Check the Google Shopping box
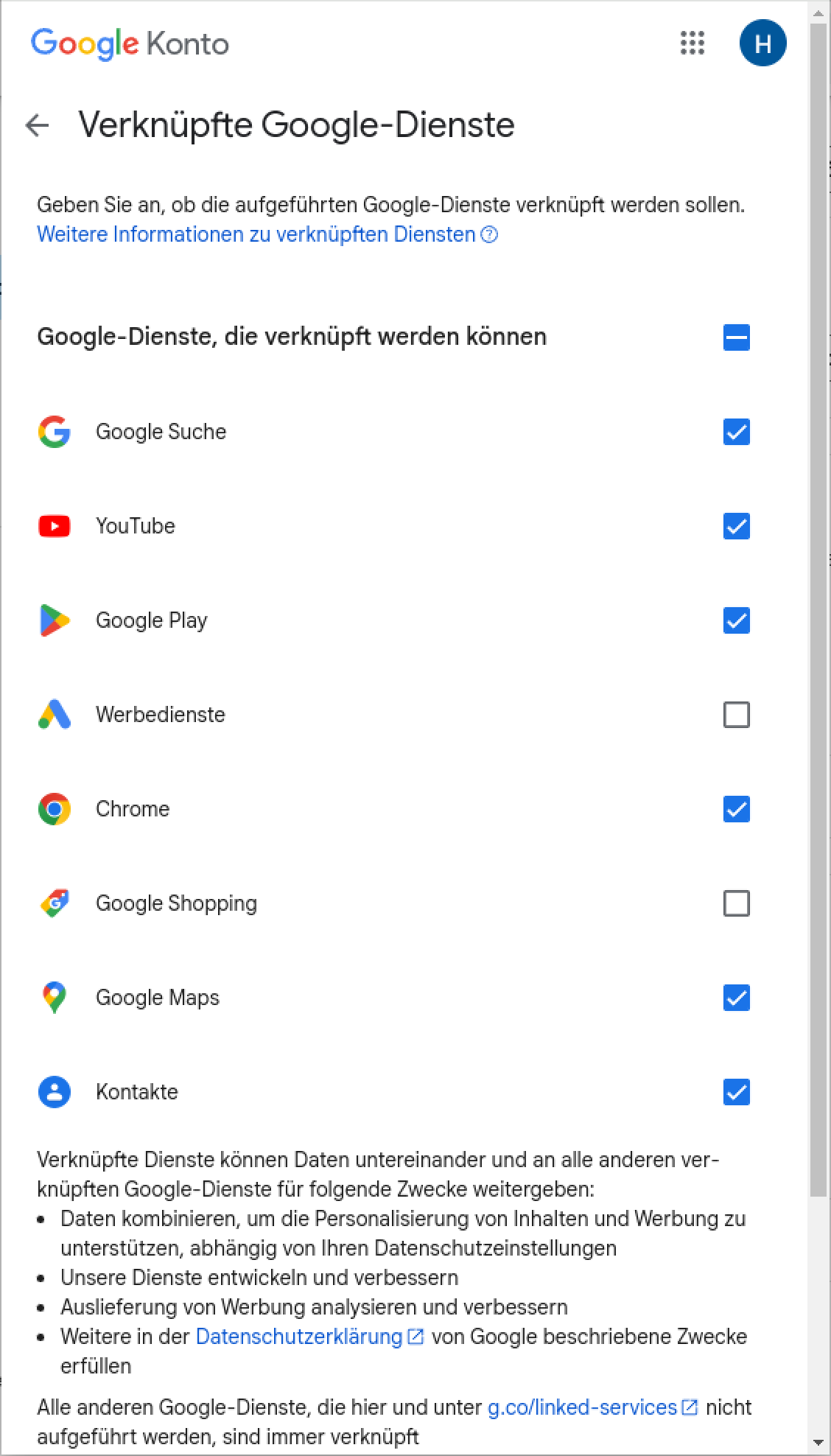 [736, 903]
